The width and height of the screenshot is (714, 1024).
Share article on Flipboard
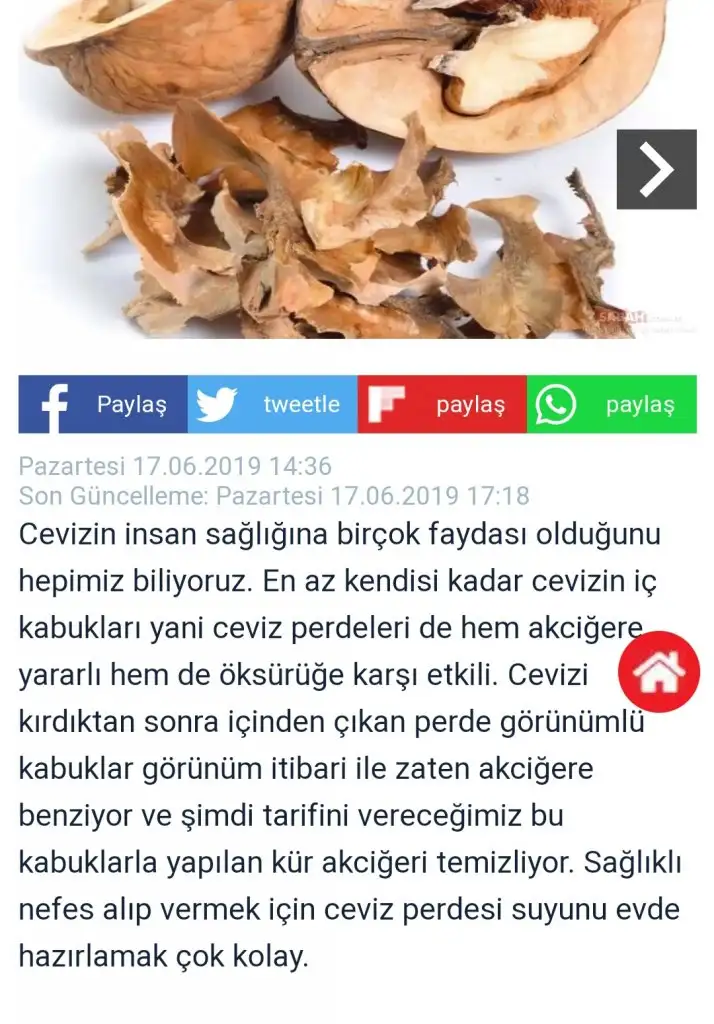(x=441, y=405)
